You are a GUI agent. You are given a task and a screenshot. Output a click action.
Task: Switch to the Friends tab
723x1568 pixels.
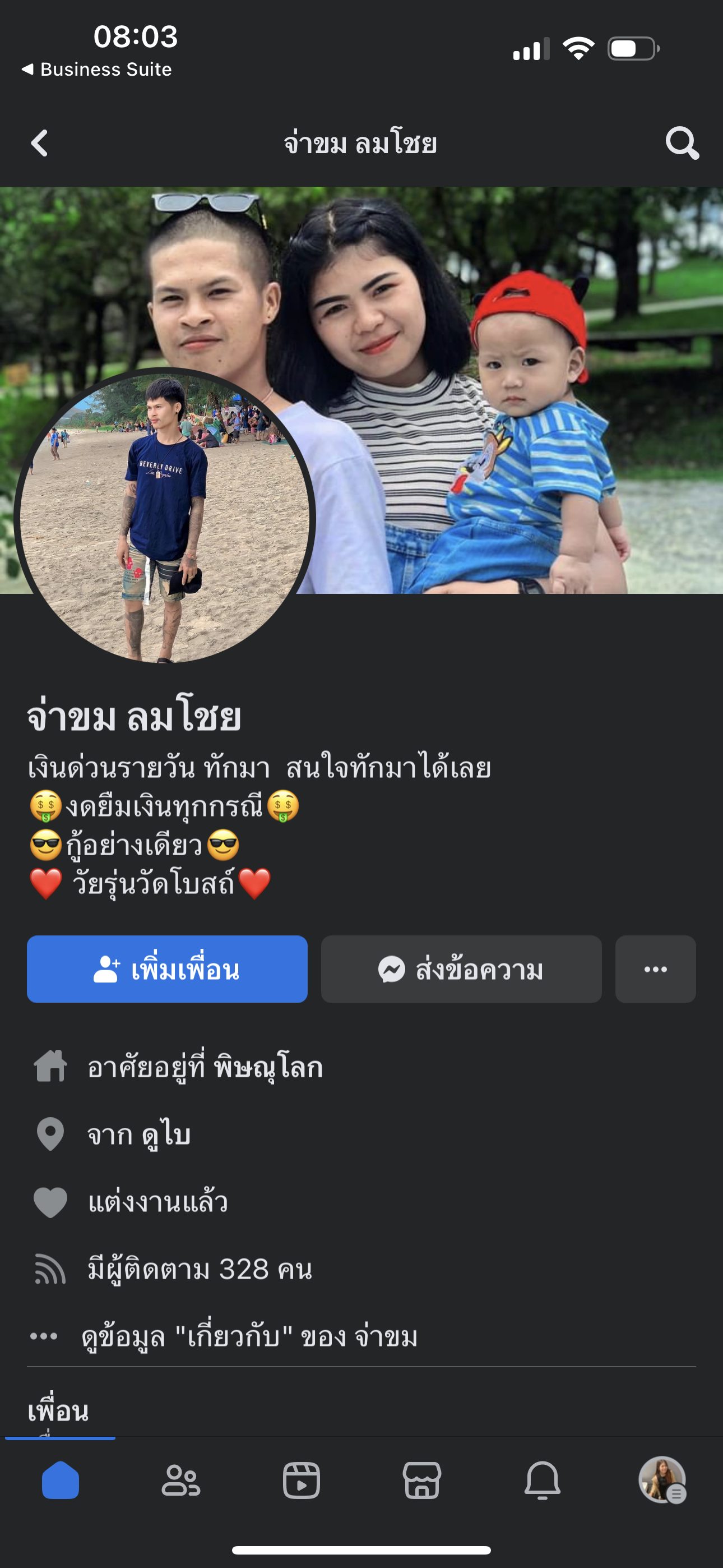click(180, 1481)
